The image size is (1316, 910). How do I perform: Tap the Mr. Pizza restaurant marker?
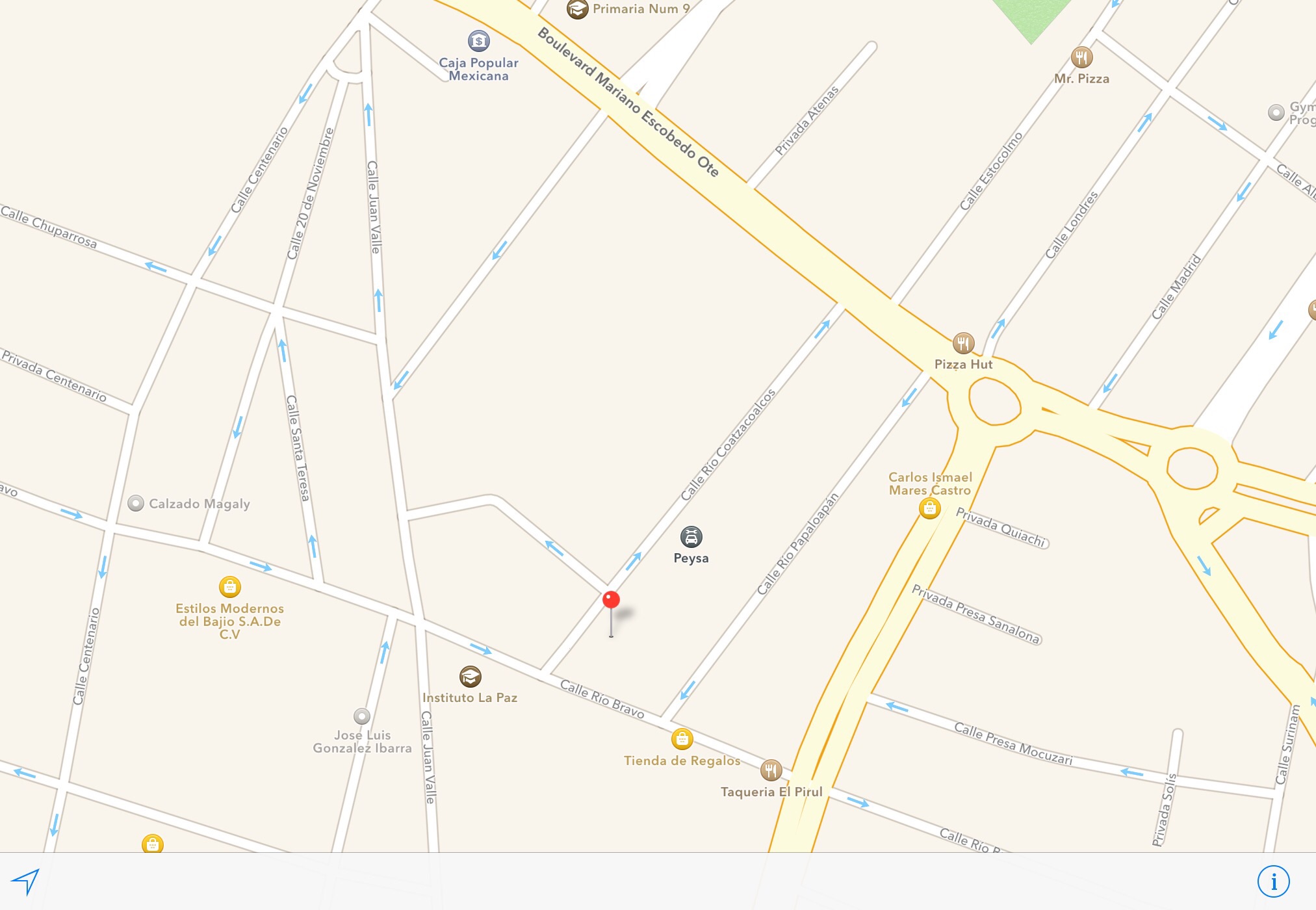pyautogui.click(x=1081, y=58)
